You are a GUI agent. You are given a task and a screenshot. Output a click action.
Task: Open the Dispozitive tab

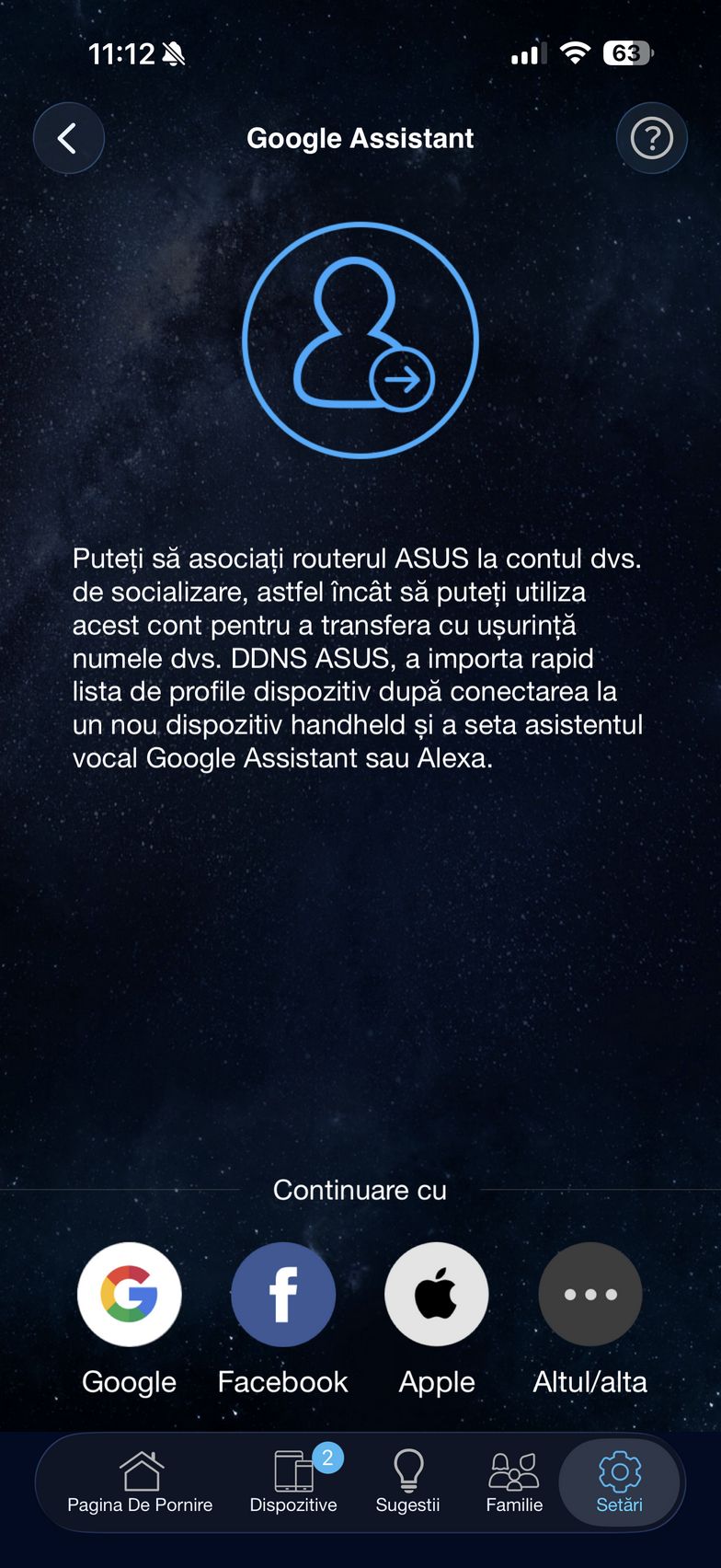pyautogui.click(x=294, y=1482)
